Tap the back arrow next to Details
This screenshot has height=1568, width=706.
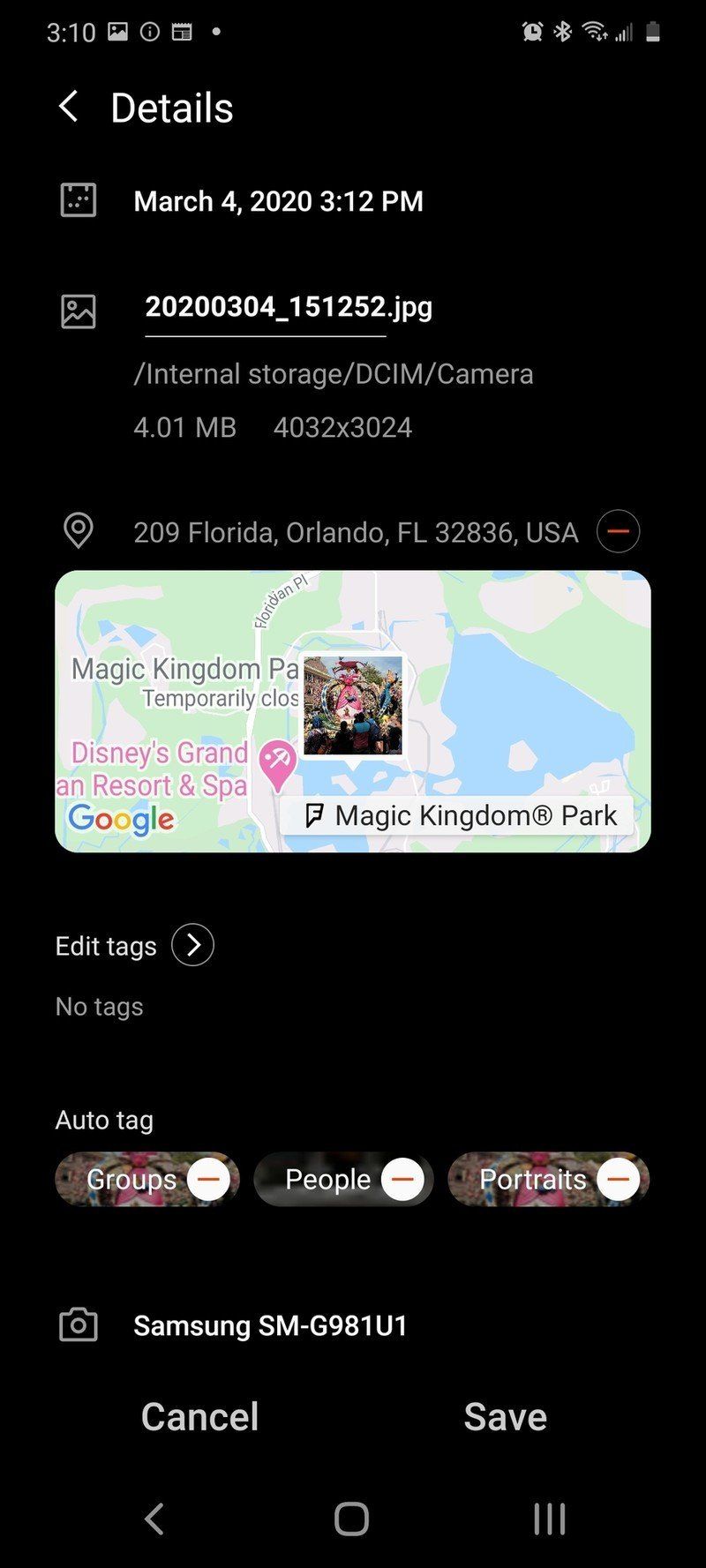[x=69, y=106]
